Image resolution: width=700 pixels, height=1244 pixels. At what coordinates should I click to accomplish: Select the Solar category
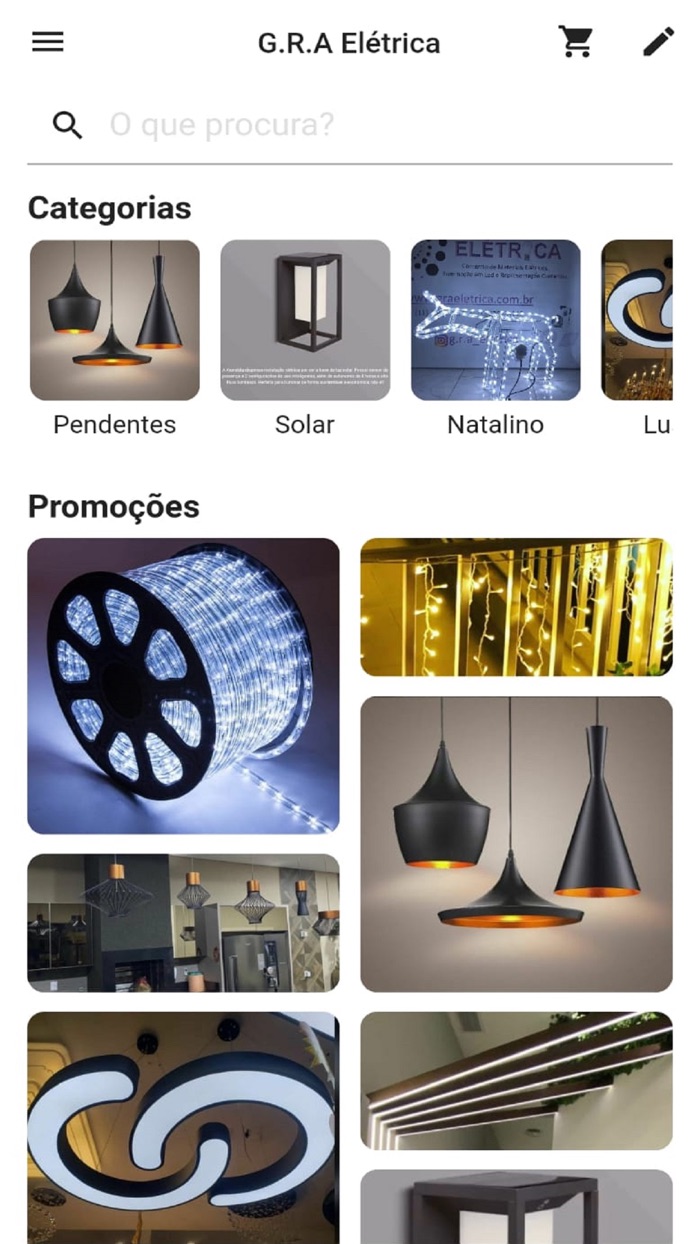305,321
